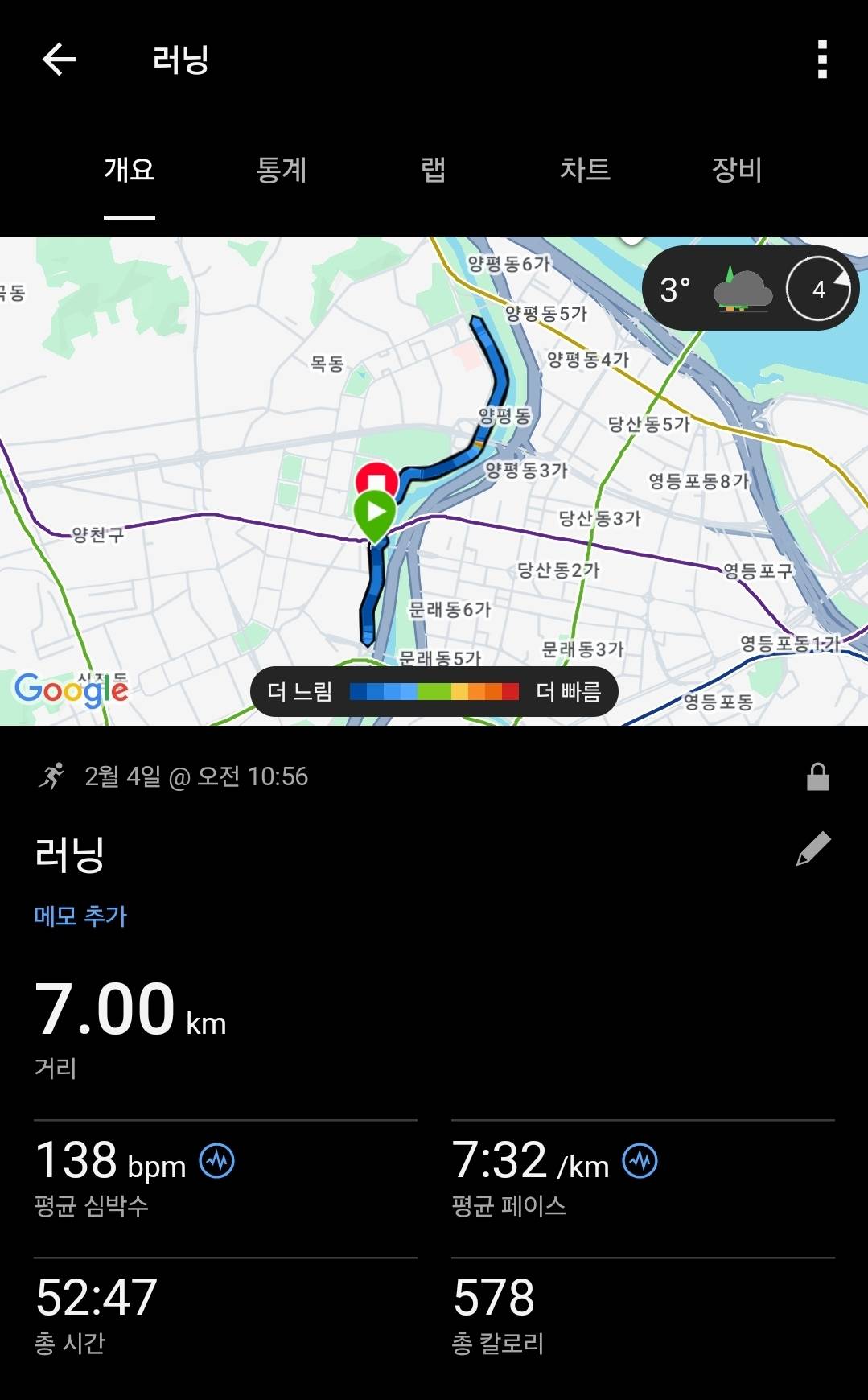Viewport: 868px width, 1400px height.
Task: Switch to the 통계 tab
Action: (x=280, y=171)
